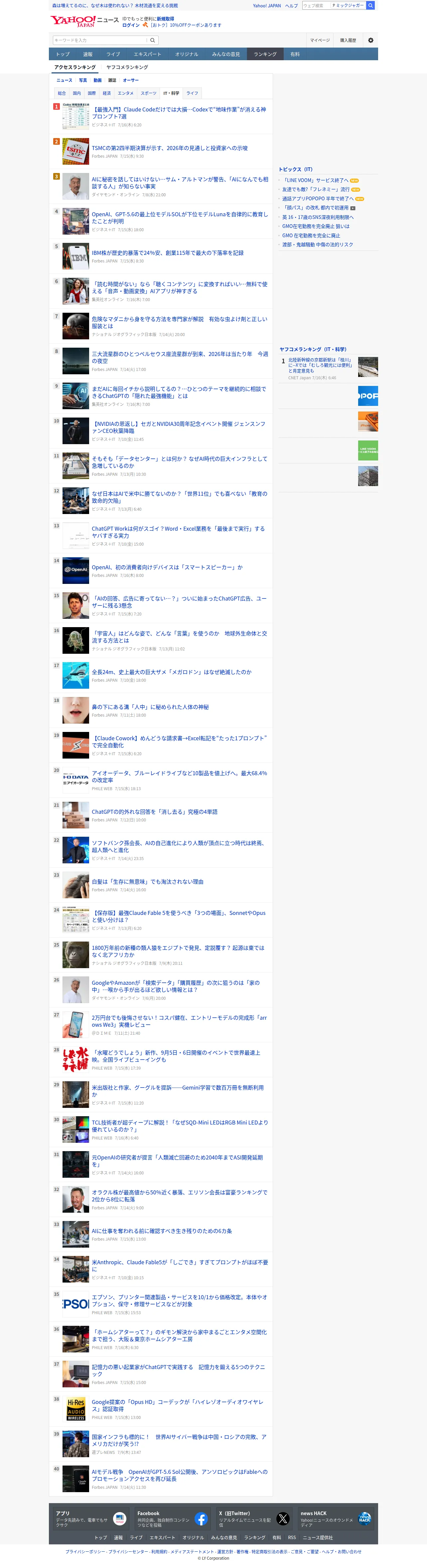
Task: Switch to the スポーツ category tab
Action: pyautogui.click(x=148, y=93)
